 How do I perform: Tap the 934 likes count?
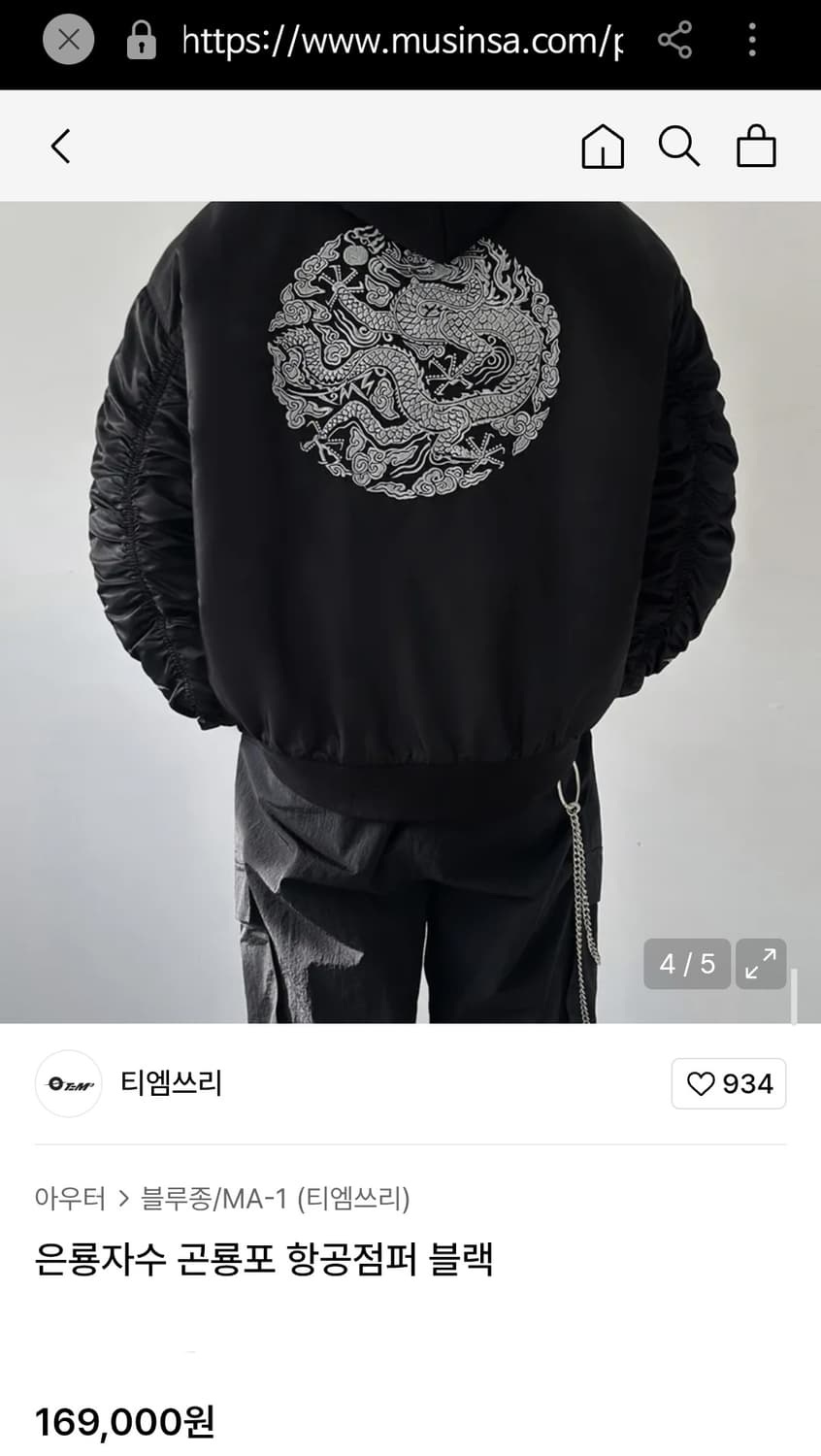[x=743, y=1084]
